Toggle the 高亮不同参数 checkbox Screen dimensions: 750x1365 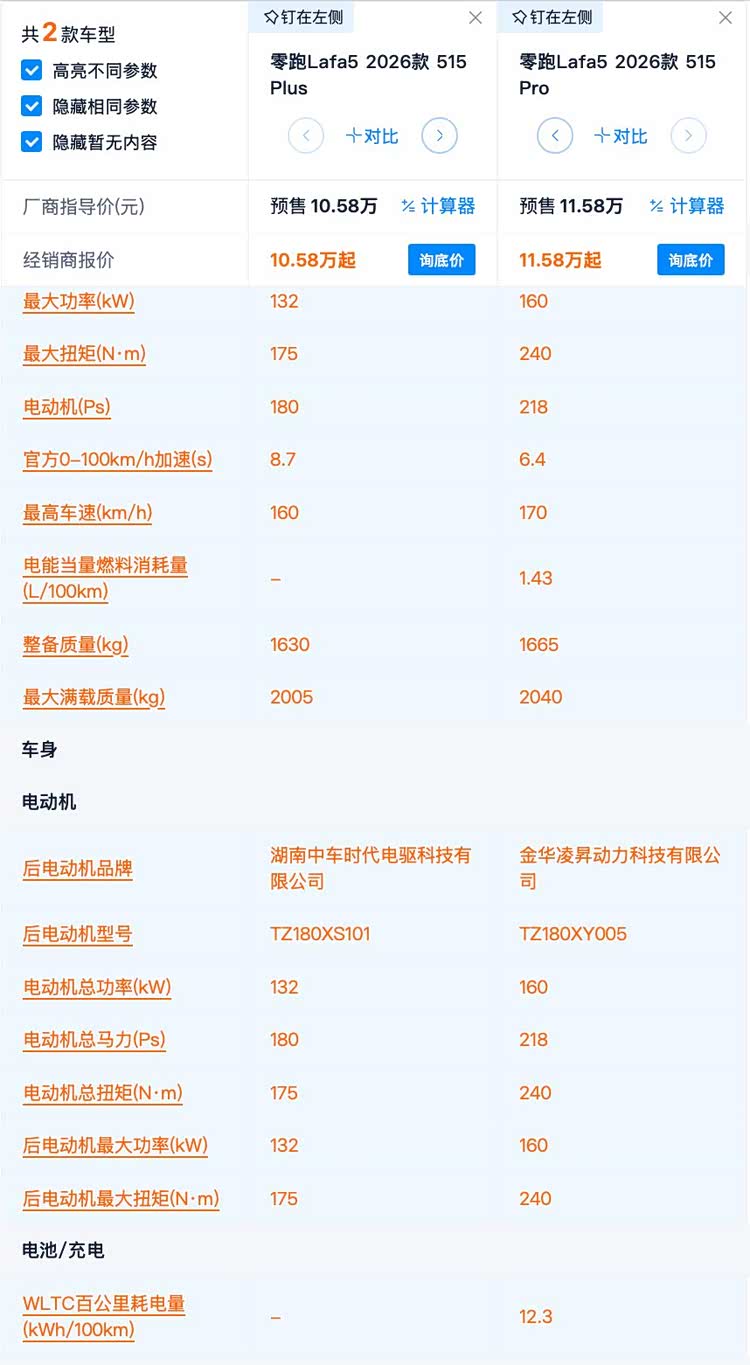point(32,71)
